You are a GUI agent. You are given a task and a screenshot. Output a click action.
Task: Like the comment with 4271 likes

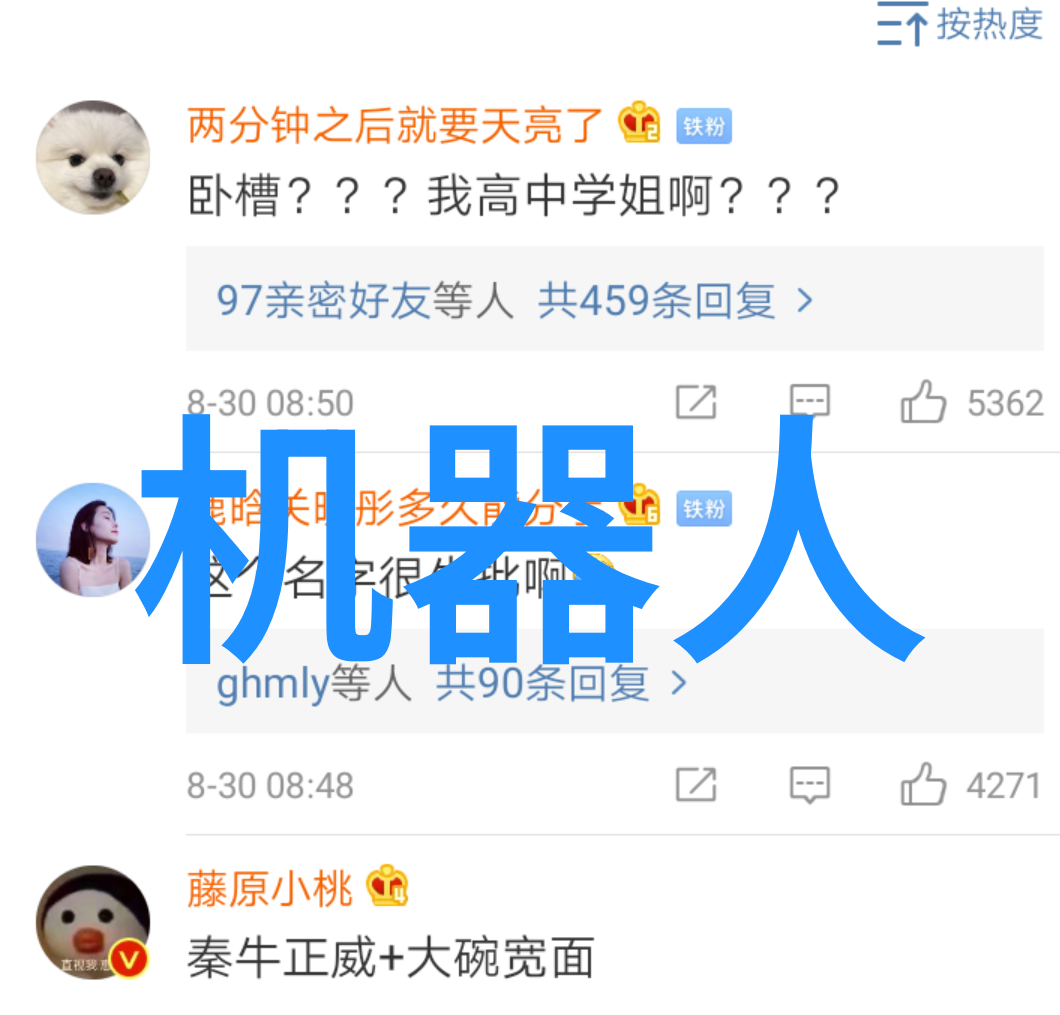pyautogui.click(x=924, y=785)
